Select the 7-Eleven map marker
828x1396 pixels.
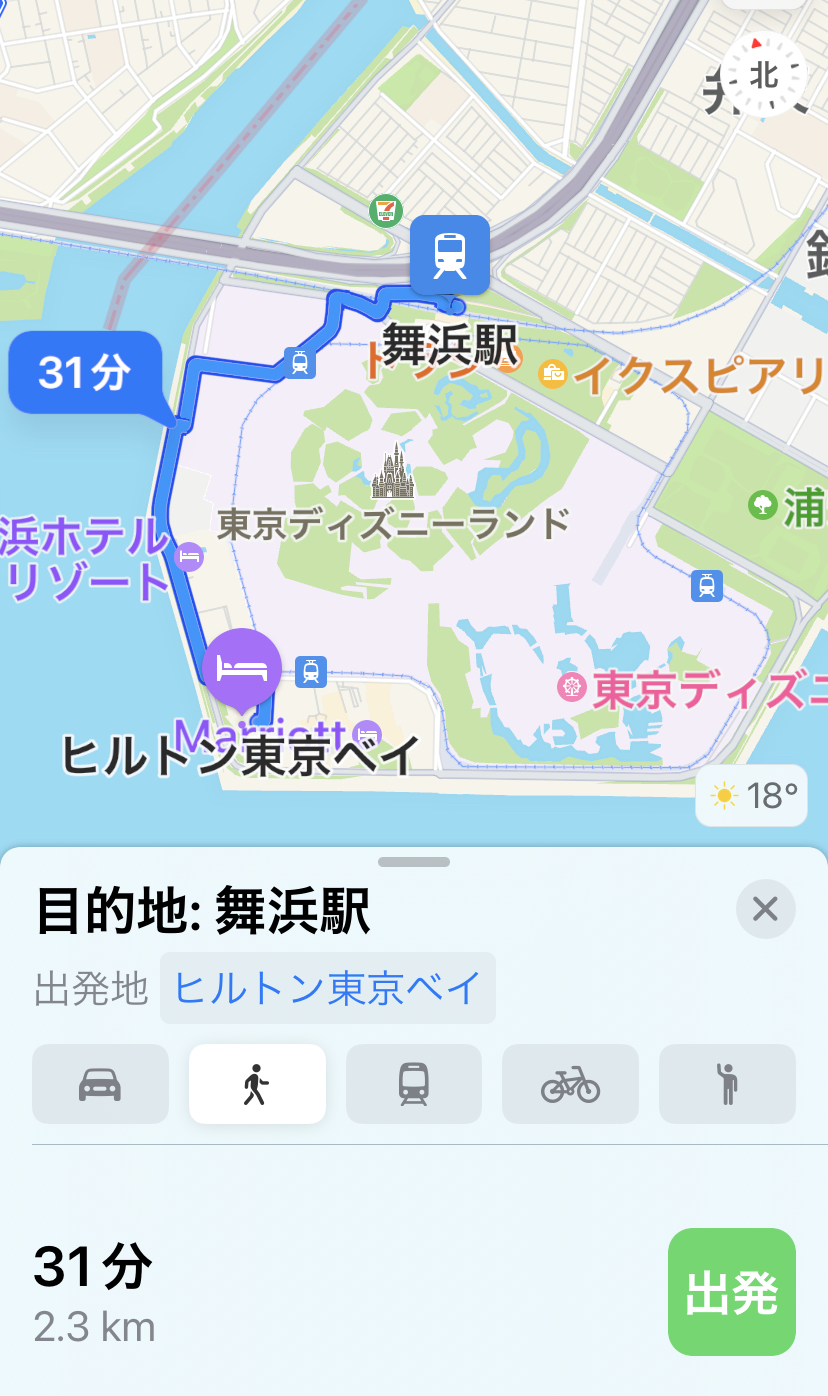(385, 211)
